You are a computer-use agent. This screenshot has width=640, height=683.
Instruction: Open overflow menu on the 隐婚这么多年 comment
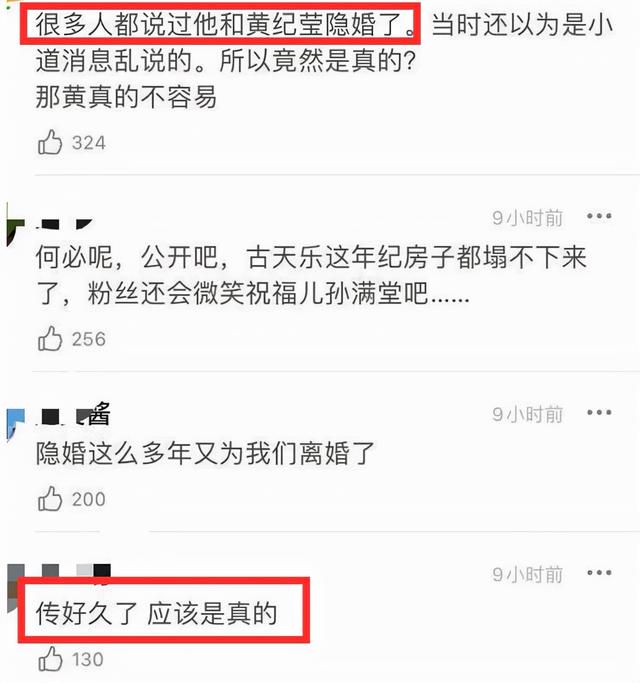598,414
